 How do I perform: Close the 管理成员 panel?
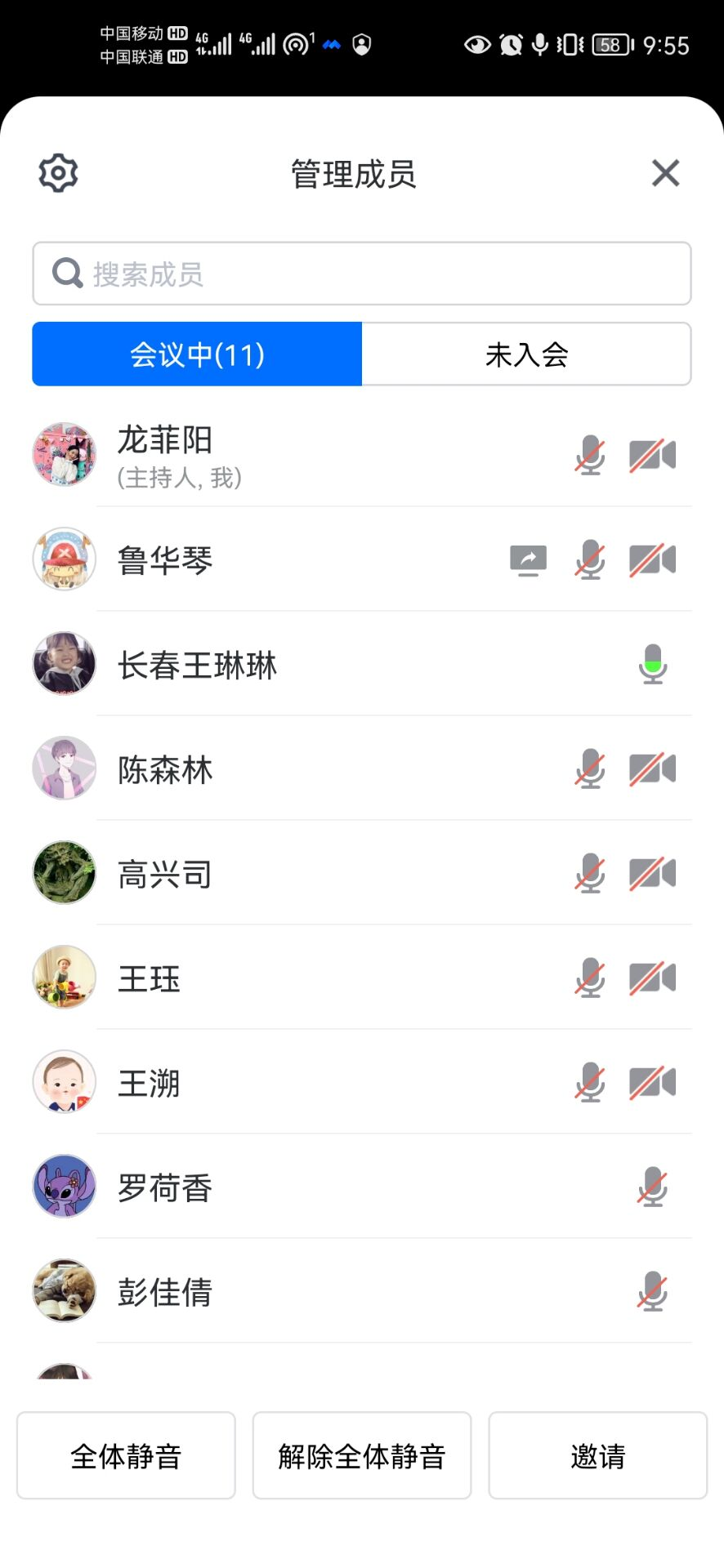(665, 173)
